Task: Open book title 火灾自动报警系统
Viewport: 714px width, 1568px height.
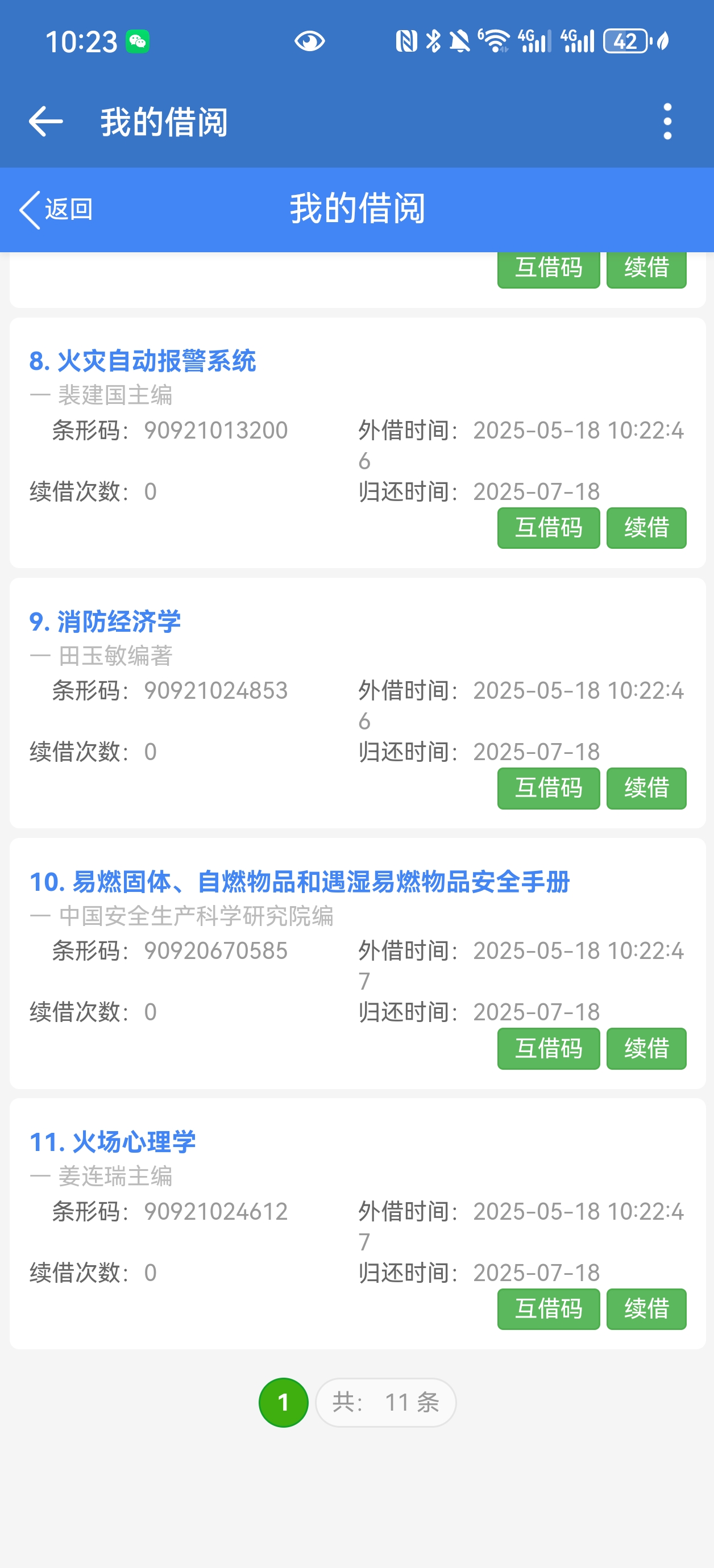Action: point(143,361)
